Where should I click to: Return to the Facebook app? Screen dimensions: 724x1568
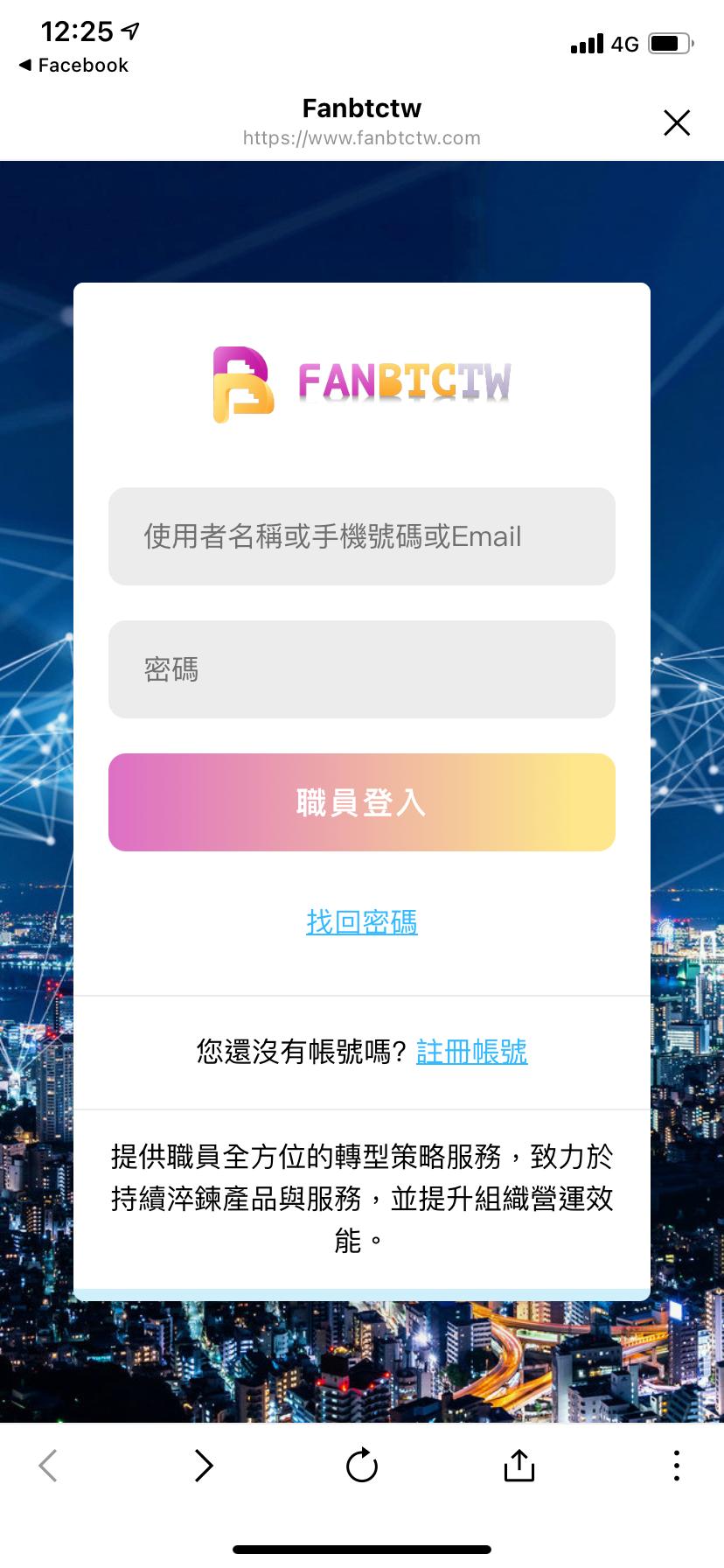[x=73, y=66]
